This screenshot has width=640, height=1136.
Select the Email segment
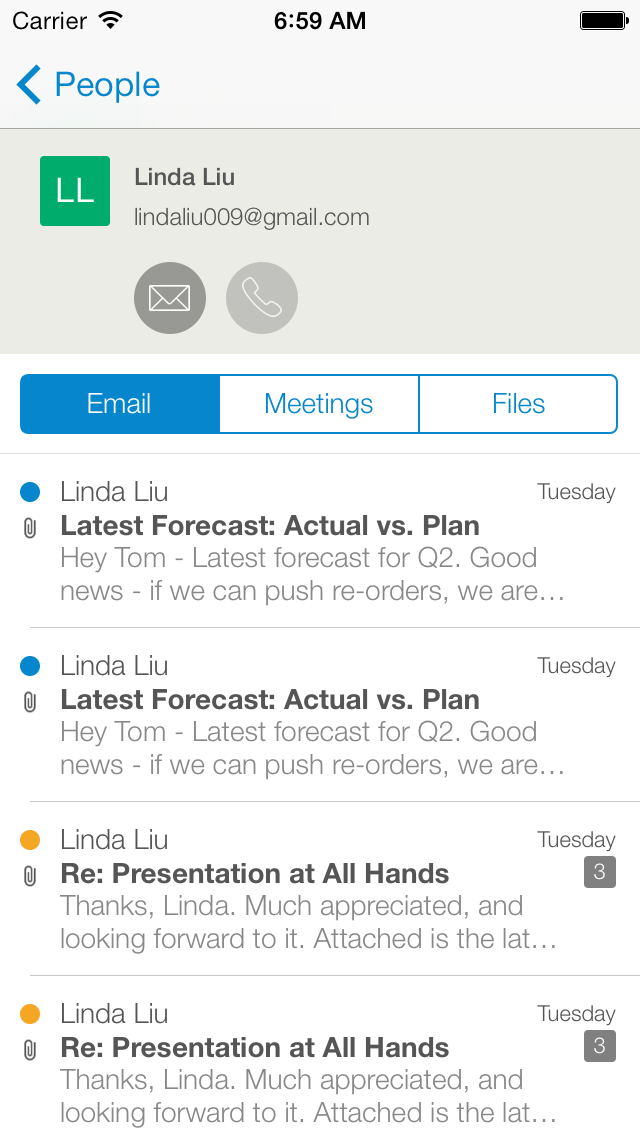[x=120, y=404]
